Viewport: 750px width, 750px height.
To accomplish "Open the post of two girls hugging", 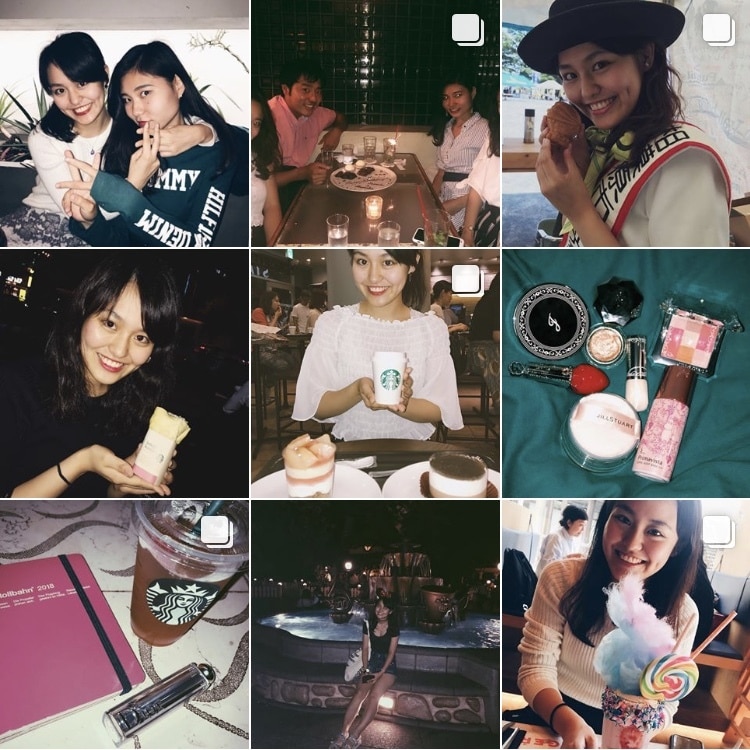I will click(x=124, y=123).
